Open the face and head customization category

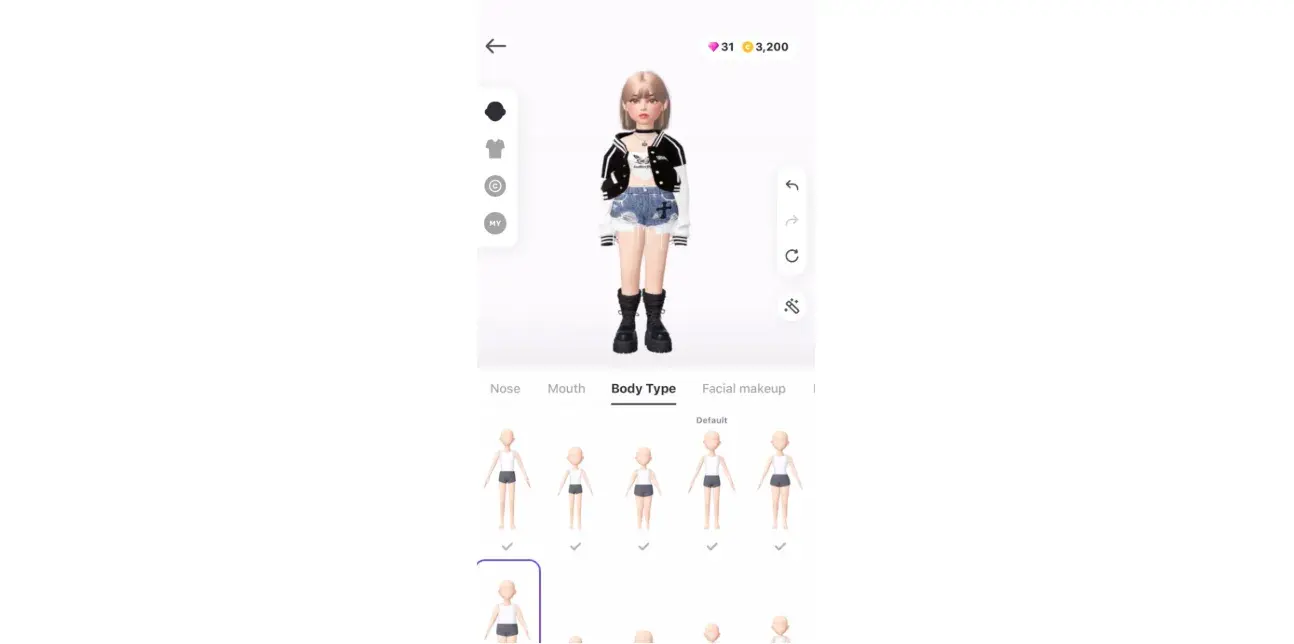pyautogui.click(x=495, y=111)
